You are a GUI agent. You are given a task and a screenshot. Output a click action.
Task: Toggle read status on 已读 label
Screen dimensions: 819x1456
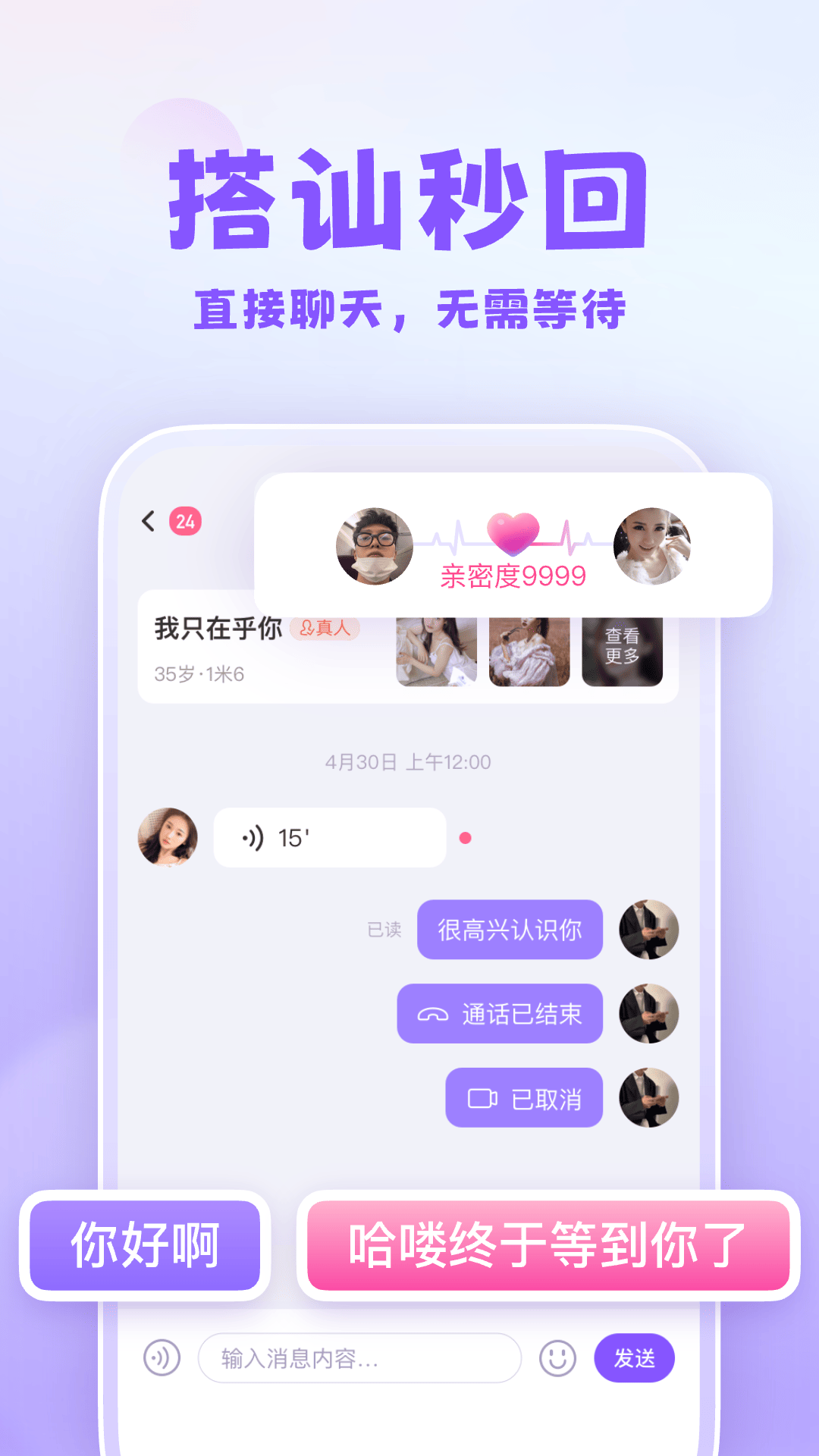click(384, 929)
